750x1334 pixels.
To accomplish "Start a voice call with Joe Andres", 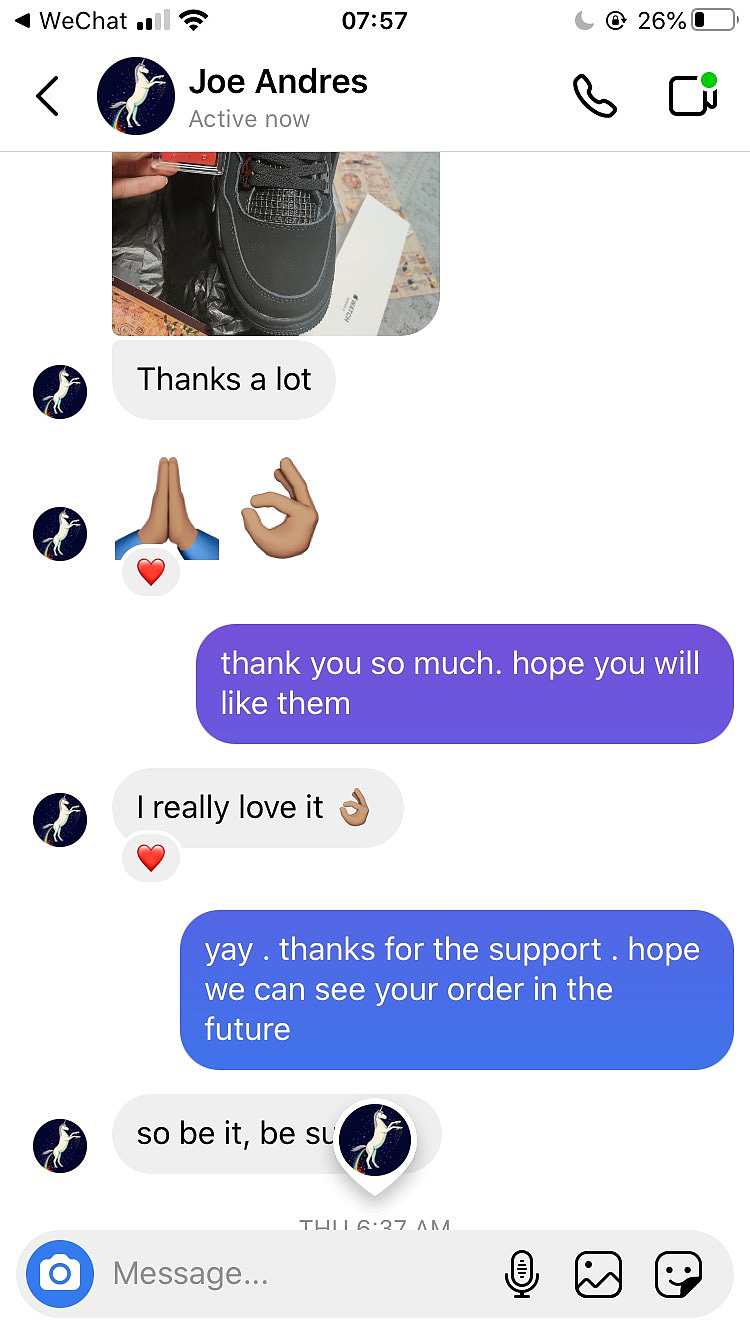I will [x=595, y=96].
